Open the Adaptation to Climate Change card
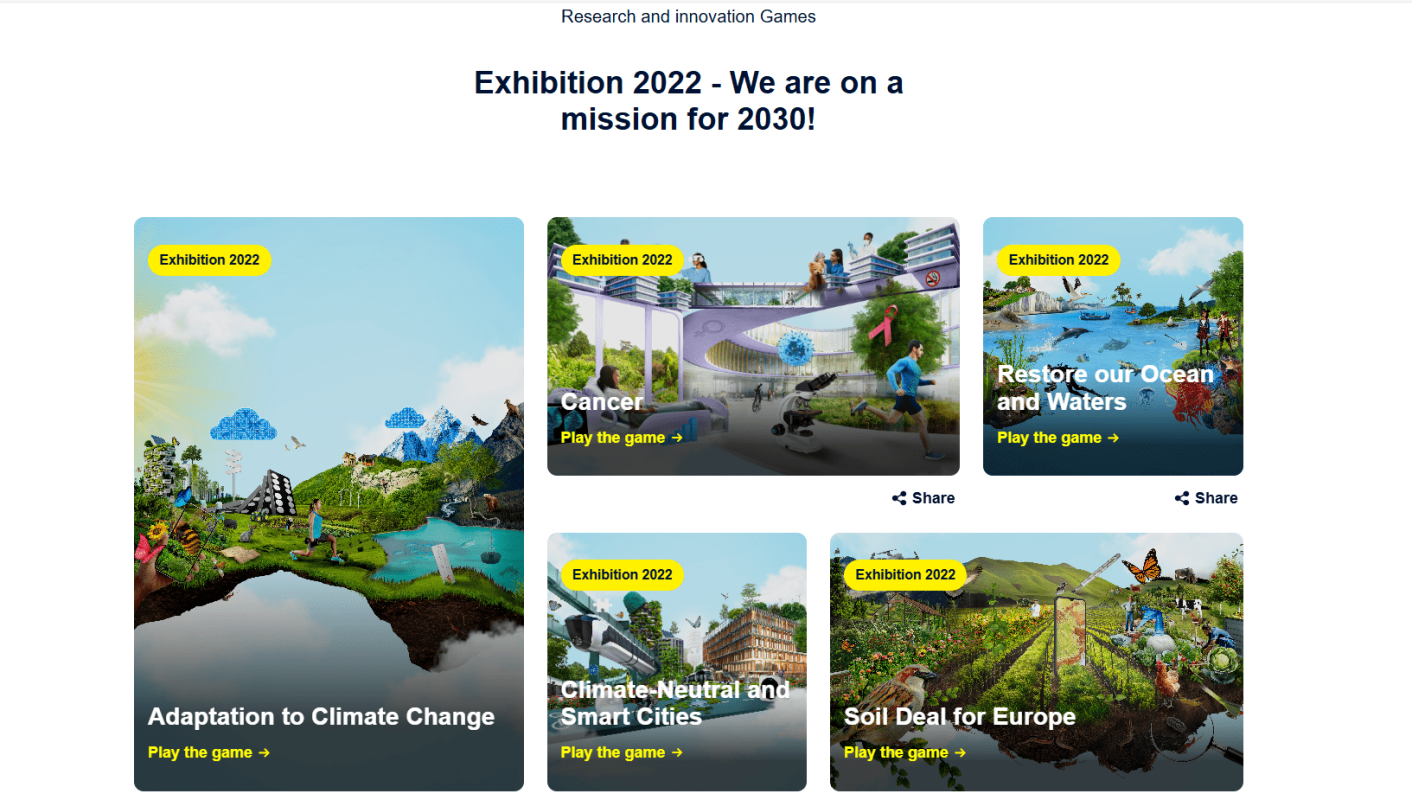Viewport: 1412px width, 800px height. pyautogui.click(x=321, y=717)
